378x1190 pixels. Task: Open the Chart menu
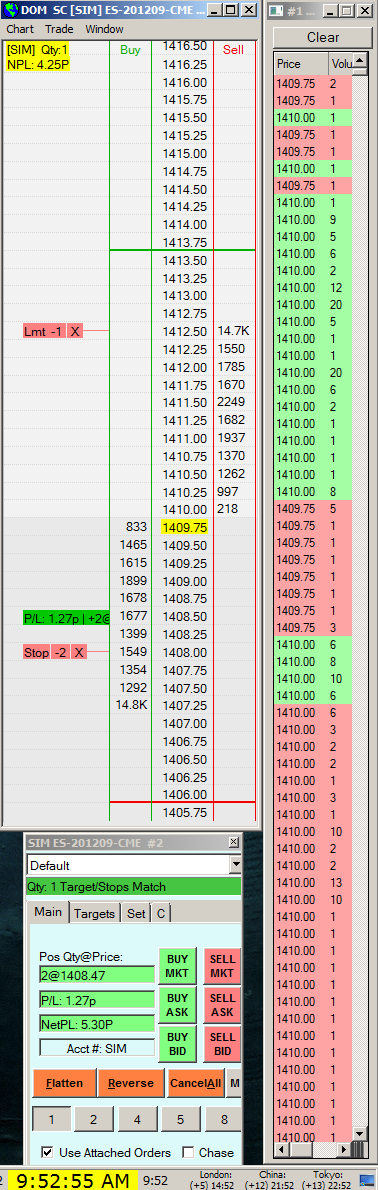point(20,29)
